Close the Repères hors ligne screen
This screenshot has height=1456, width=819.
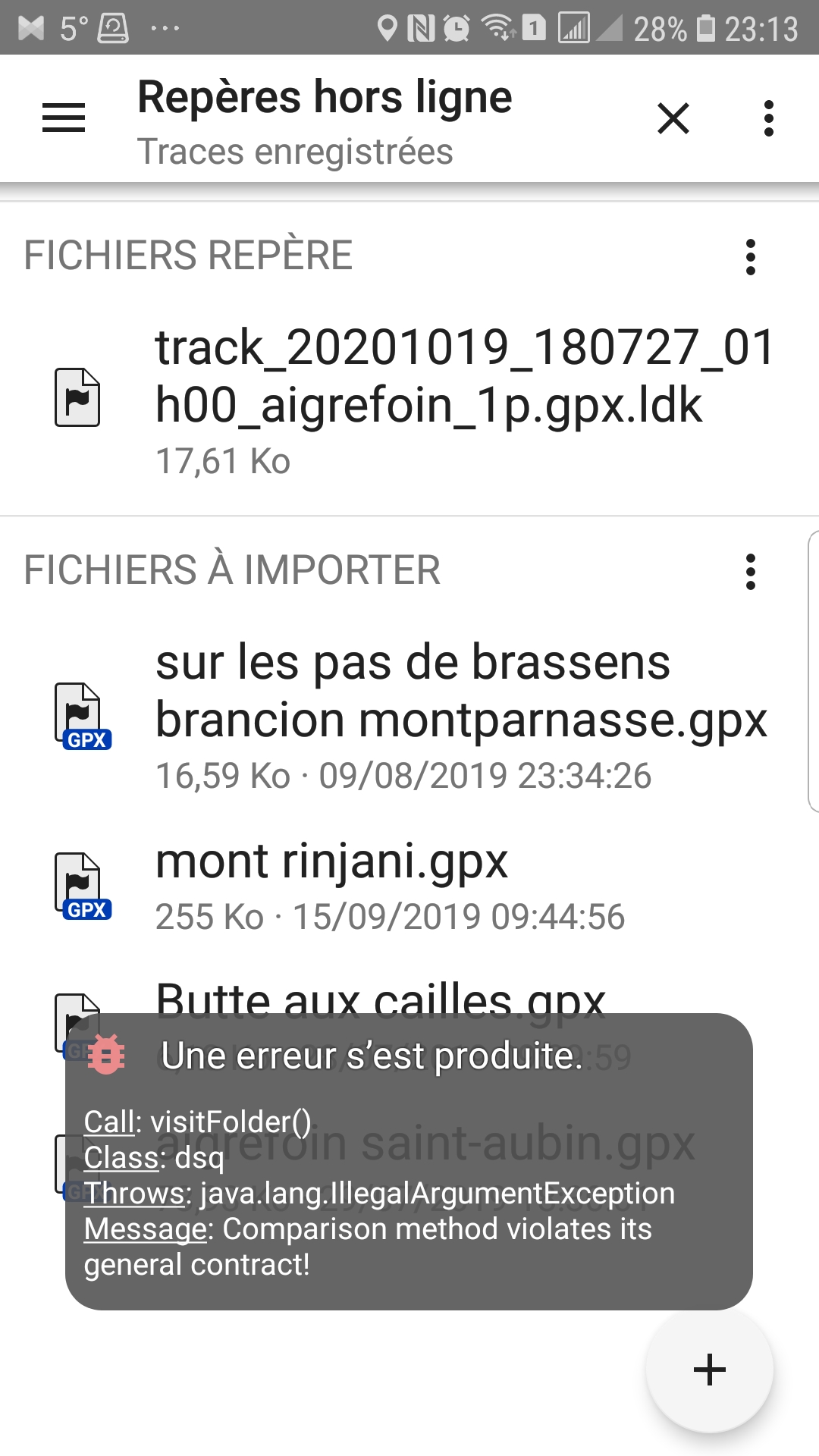(673, 118)
